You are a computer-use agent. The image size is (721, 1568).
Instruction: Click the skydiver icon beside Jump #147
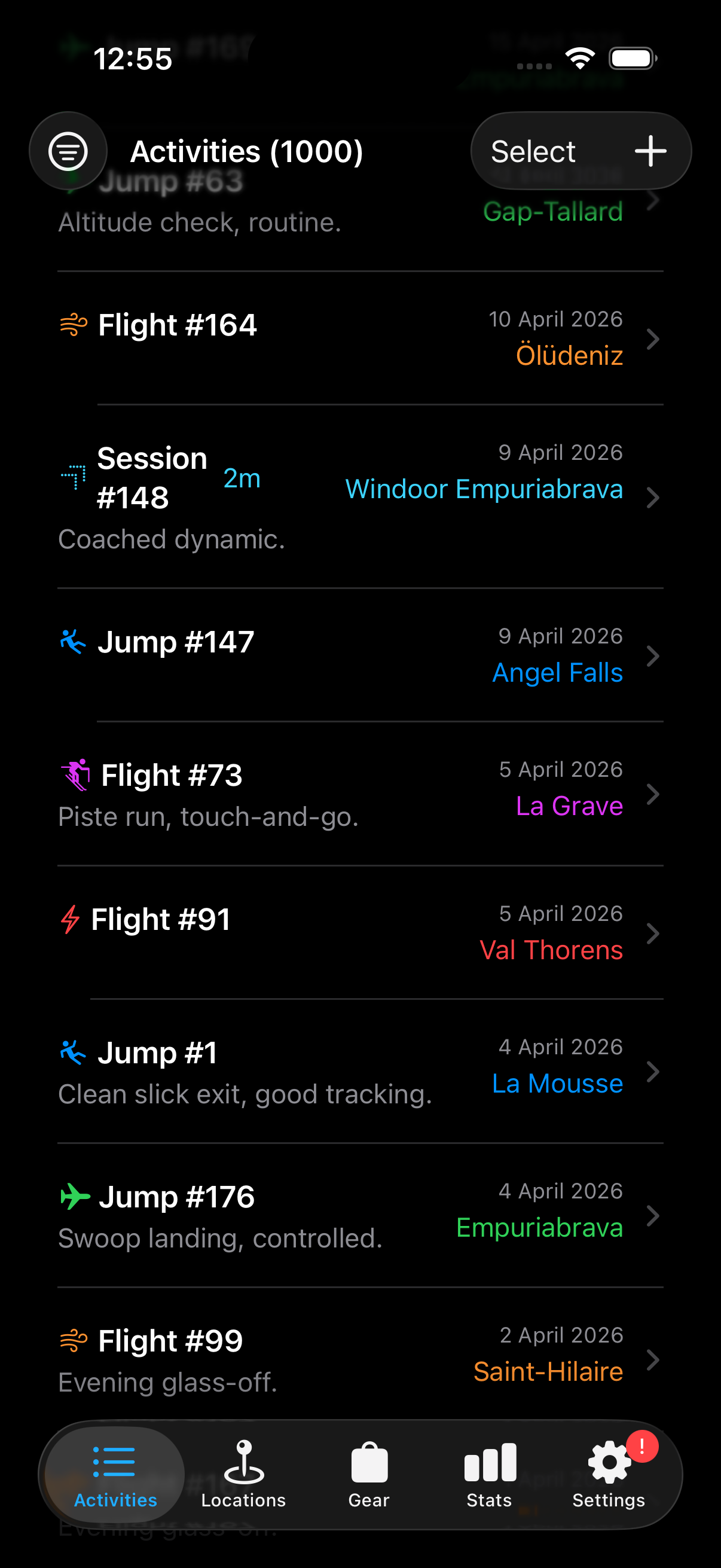coord(73,640)
